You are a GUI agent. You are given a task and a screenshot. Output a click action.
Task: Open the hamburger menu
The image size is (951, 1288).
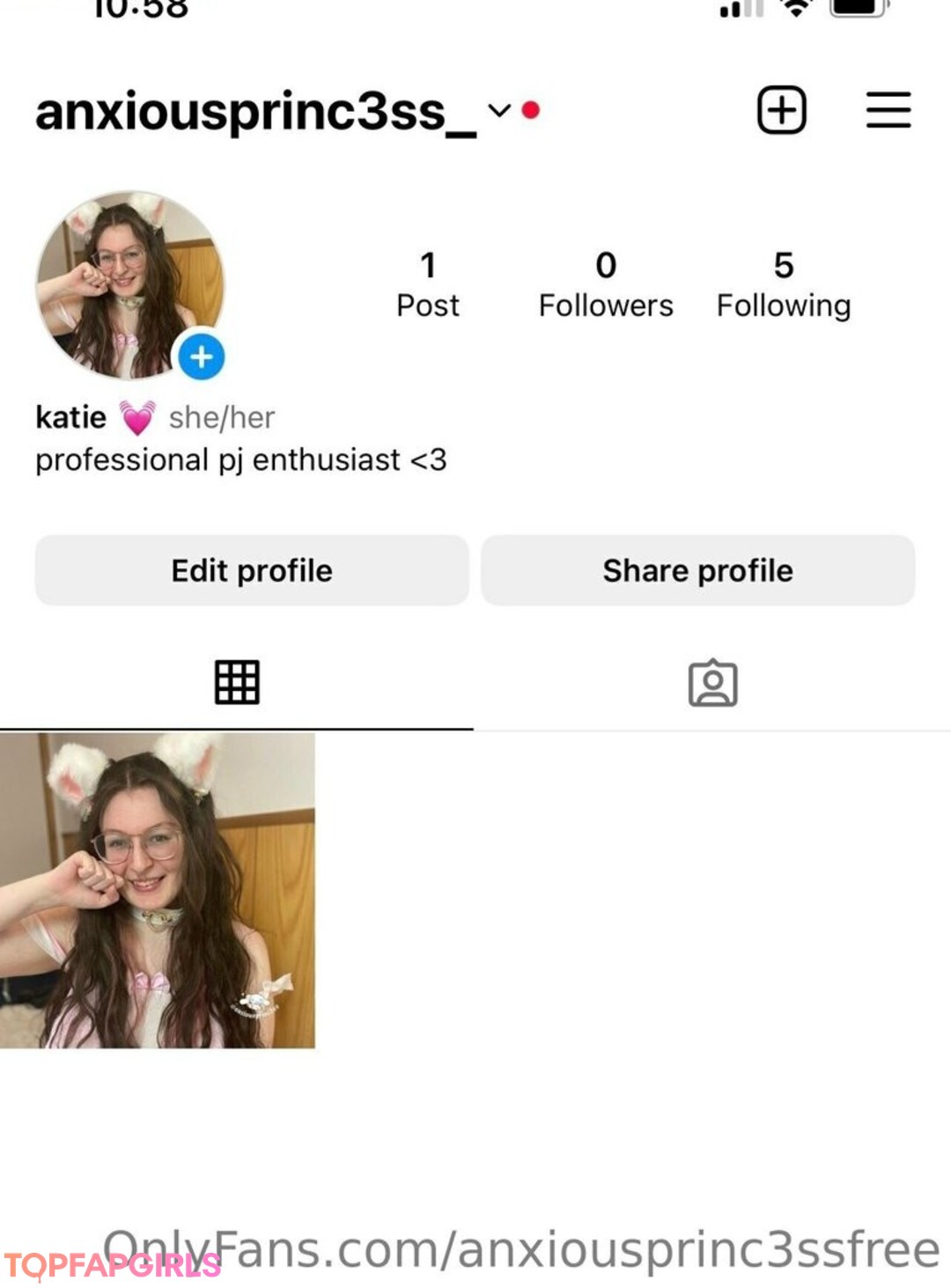click(x=888, y=110)
